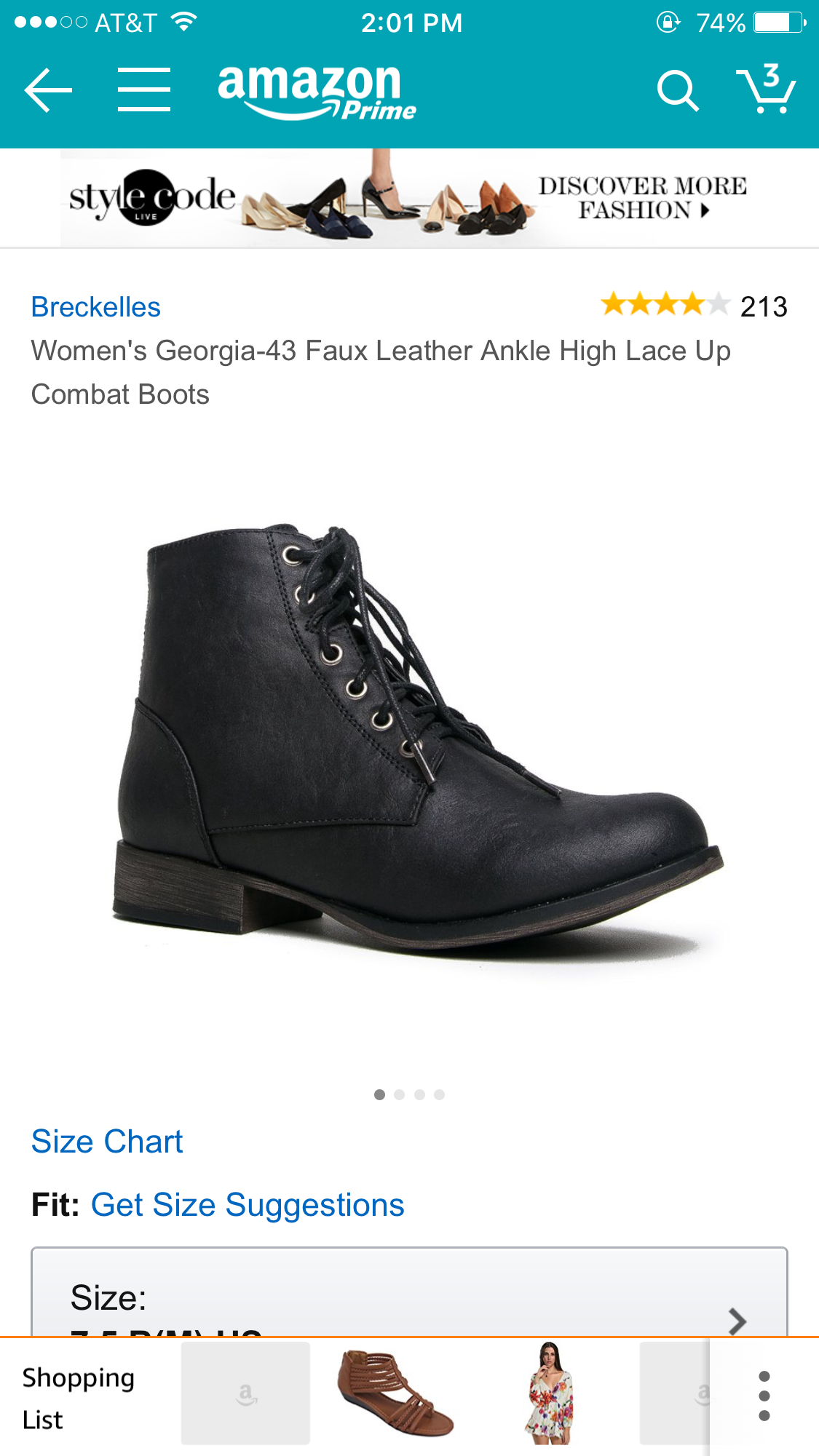Open the shopping cart

click(x=766, y=90)
